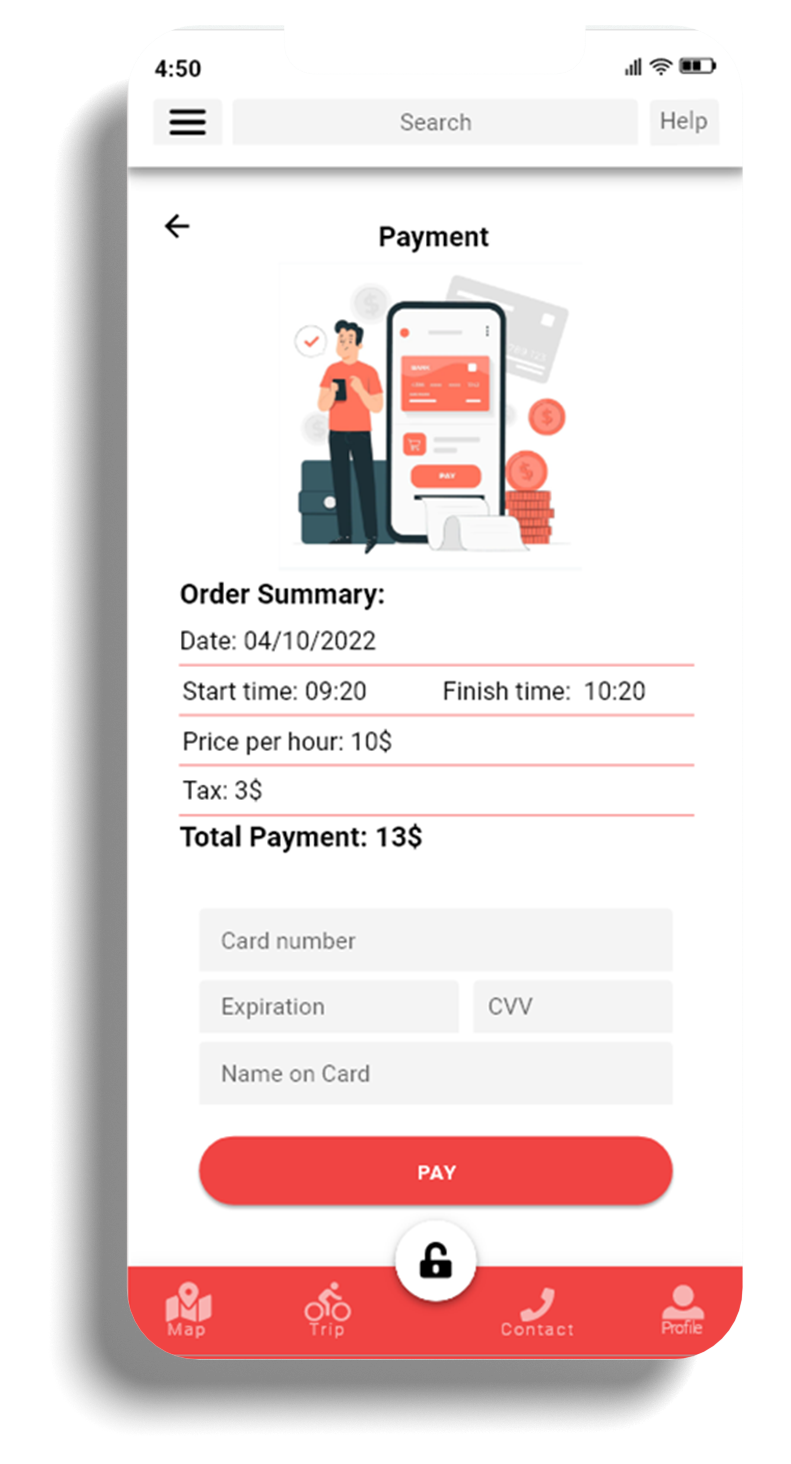Enter the CVV field
This screenshot has width=791, height=1464.
tap(572, 1006)
